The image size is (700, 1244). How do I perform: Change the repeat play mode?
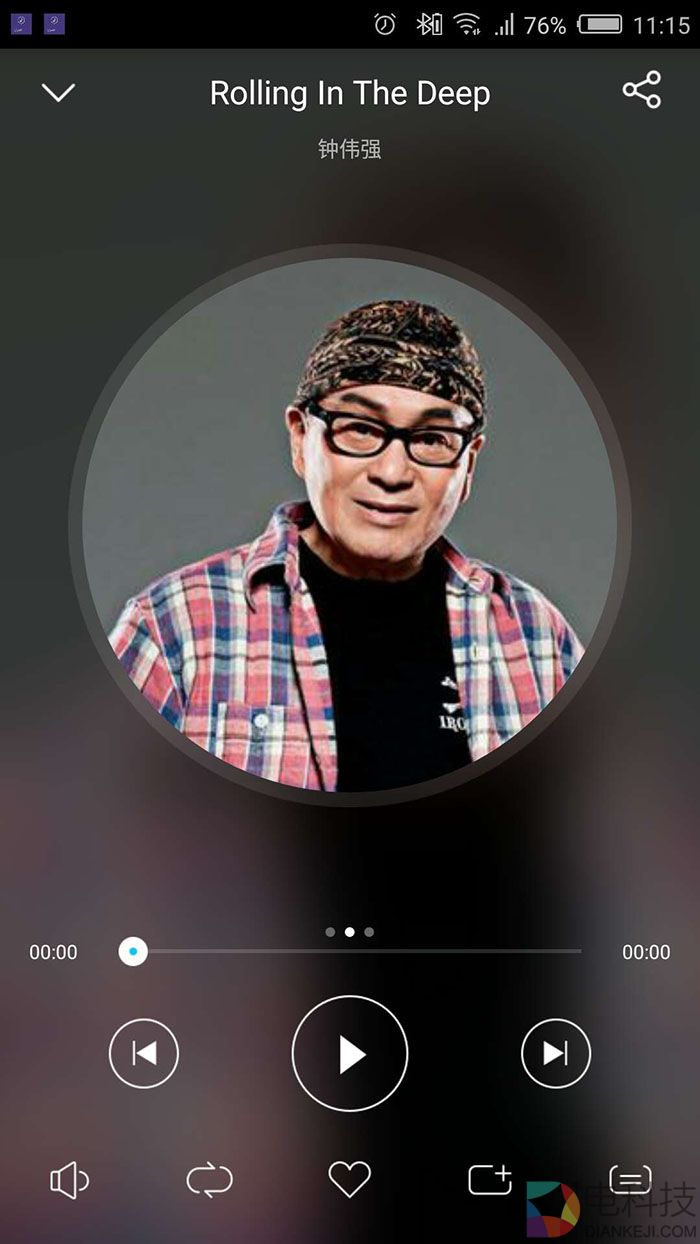pyautogui.click(x=209, y=1180)
